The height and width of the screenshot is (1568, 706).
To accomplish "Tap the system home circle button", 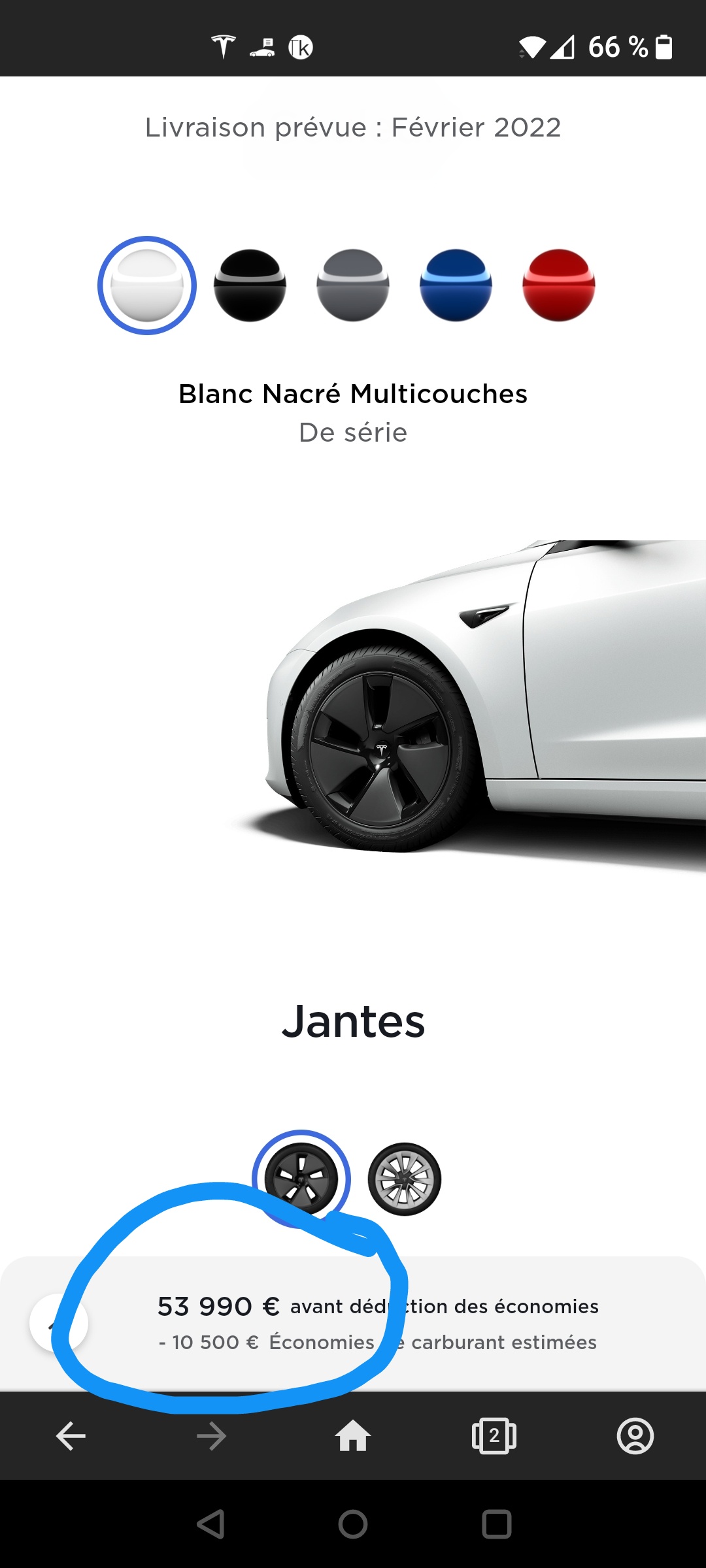I will click(353, 1524).
